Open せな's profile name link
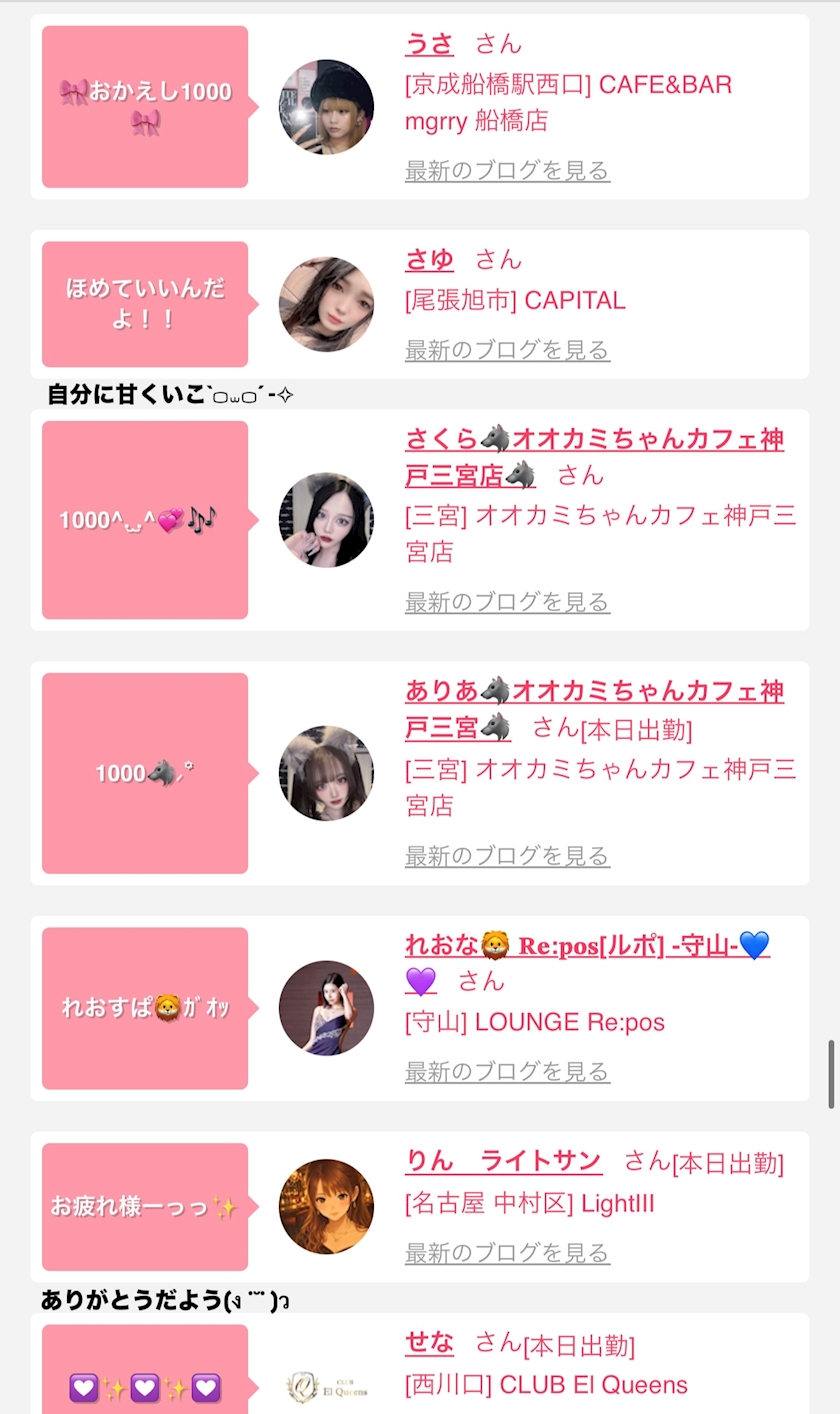The width and height of the screenshot is (840, 1414). click(429, 1343)
